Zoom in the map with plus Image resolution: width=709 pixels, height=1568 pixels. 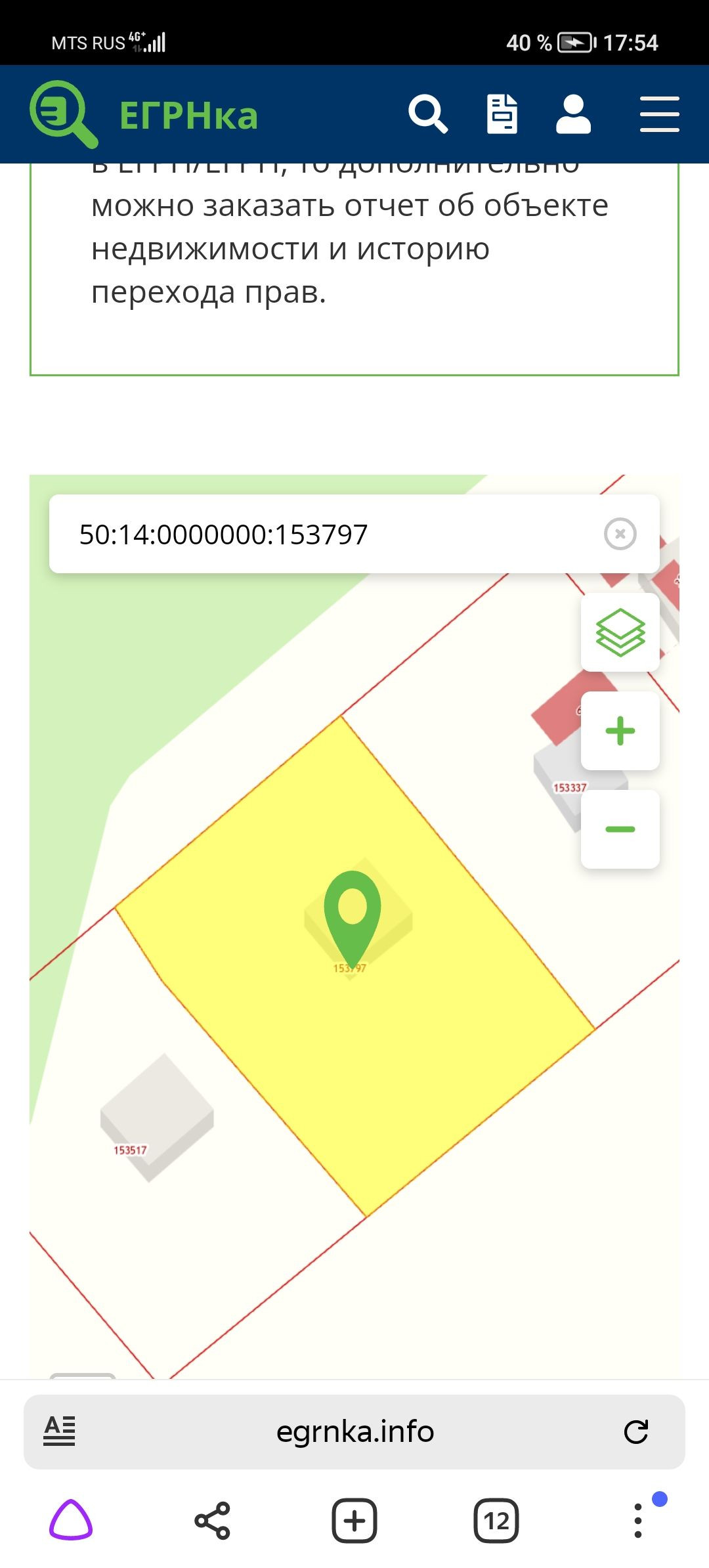pos(620,731)
